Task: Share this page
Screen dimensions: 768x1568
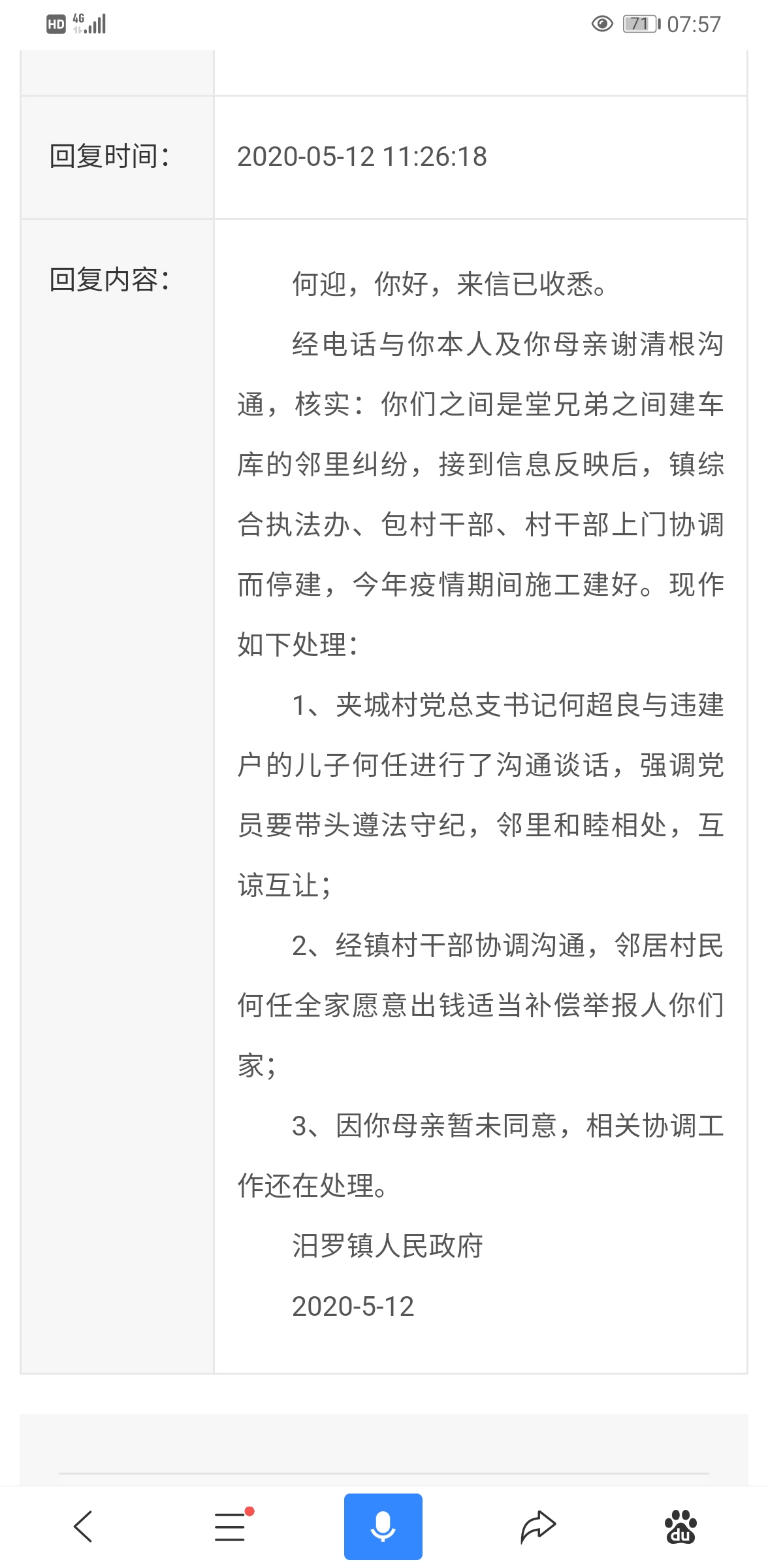Action: pyautogui.click(x=537, y=1526)
